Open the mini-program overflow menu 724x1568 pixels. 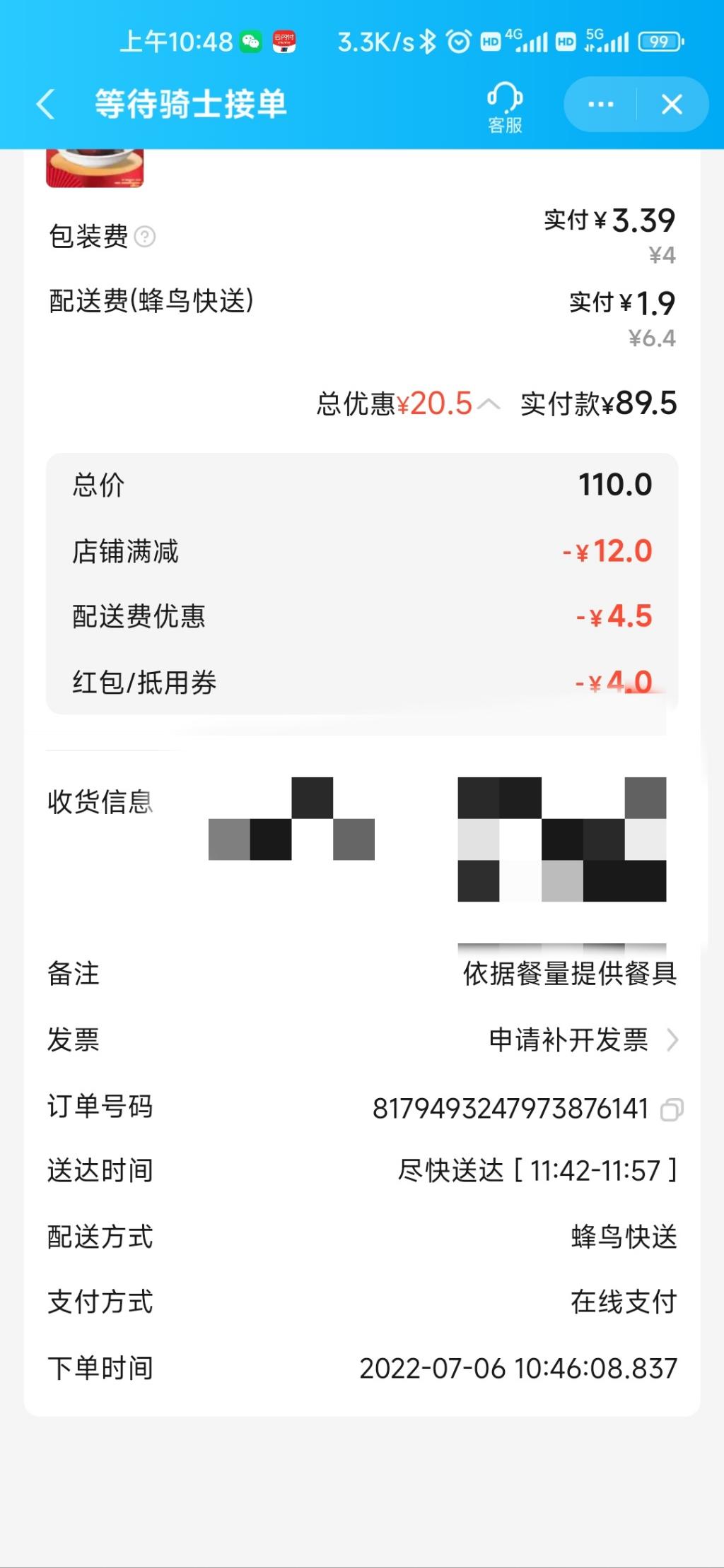(601, 105)
